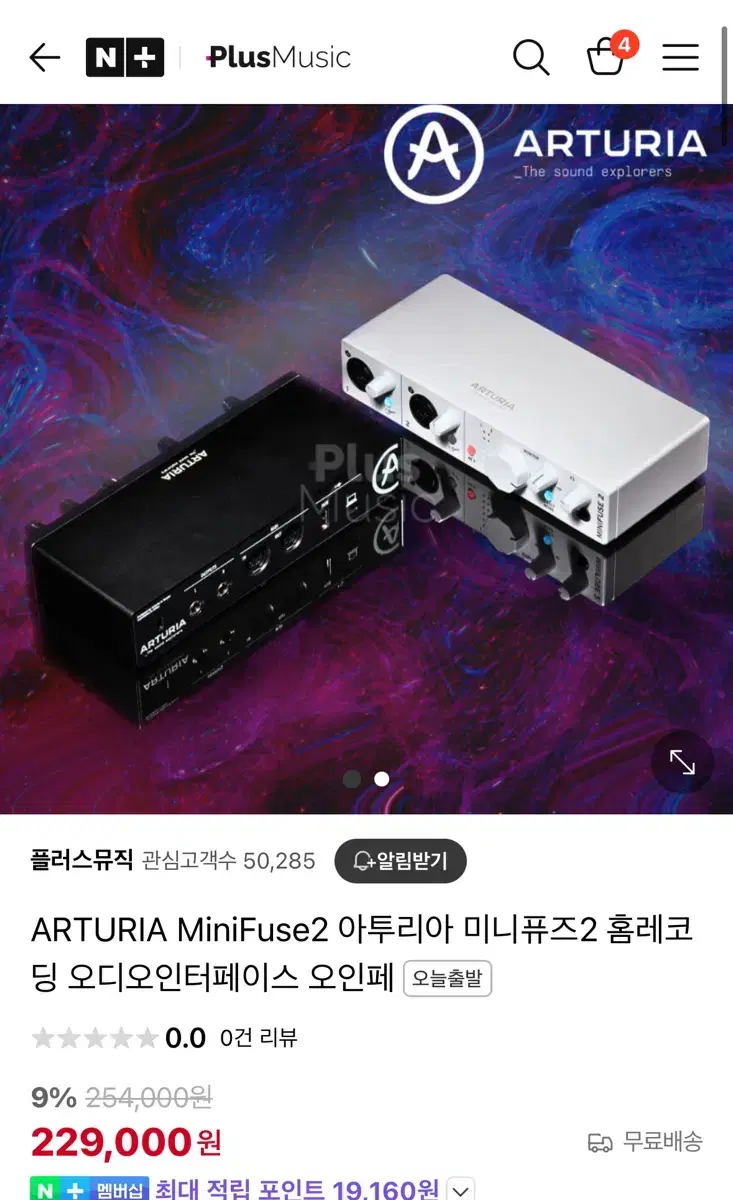Expand the product photo with the fullscreen icon

point(682,762)
